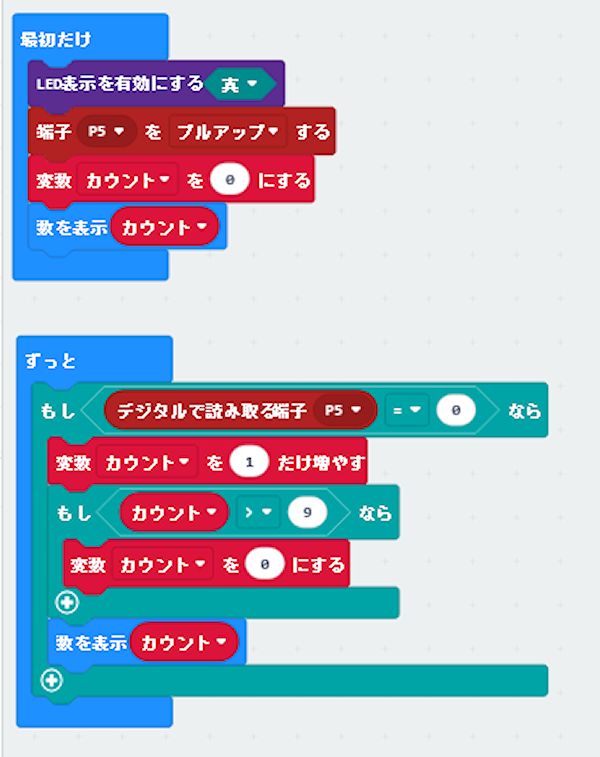Open the カウント dropdown in the ずっと 数を表示 block

[184, 643]
